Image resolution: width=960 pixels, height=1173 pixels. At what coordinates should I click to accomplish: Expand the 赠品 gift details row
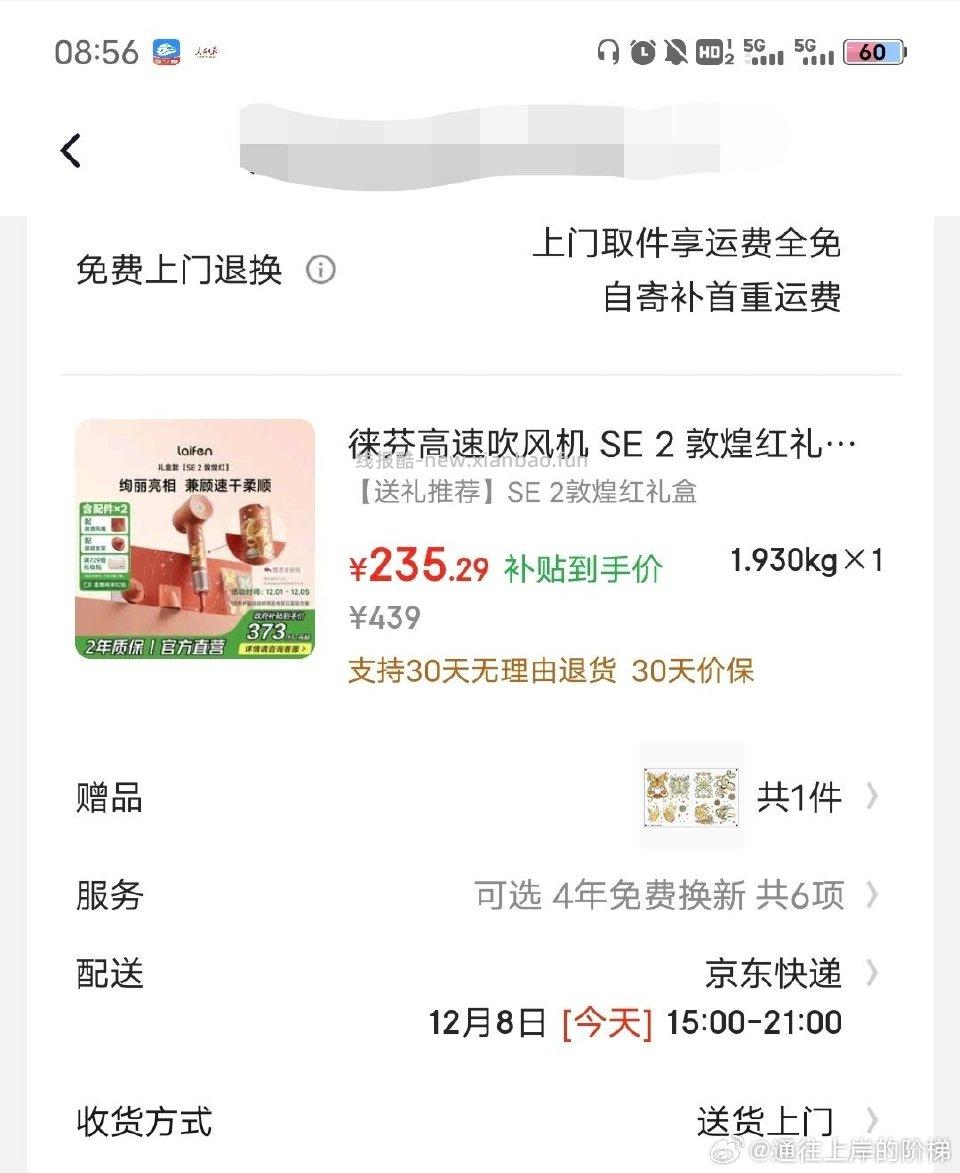873,796
